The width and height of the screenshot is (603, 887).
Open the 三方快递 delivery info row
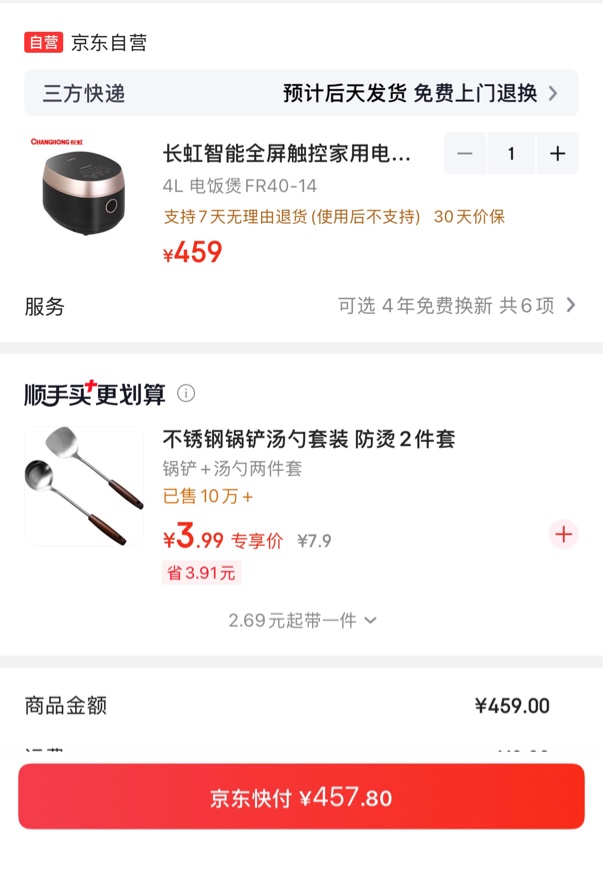[301, 93]
